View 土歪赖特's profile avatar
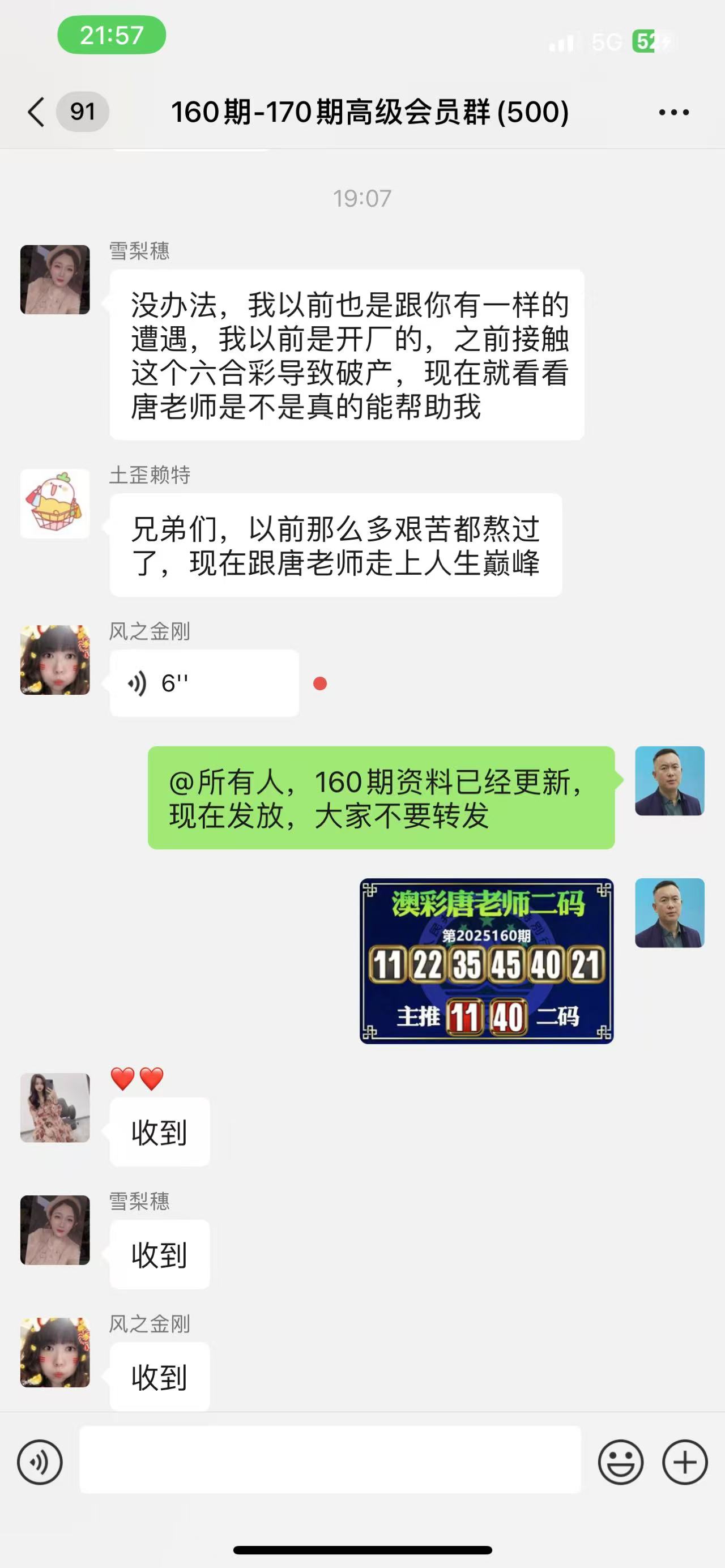The image size is (725, 1568). [55, 503]
